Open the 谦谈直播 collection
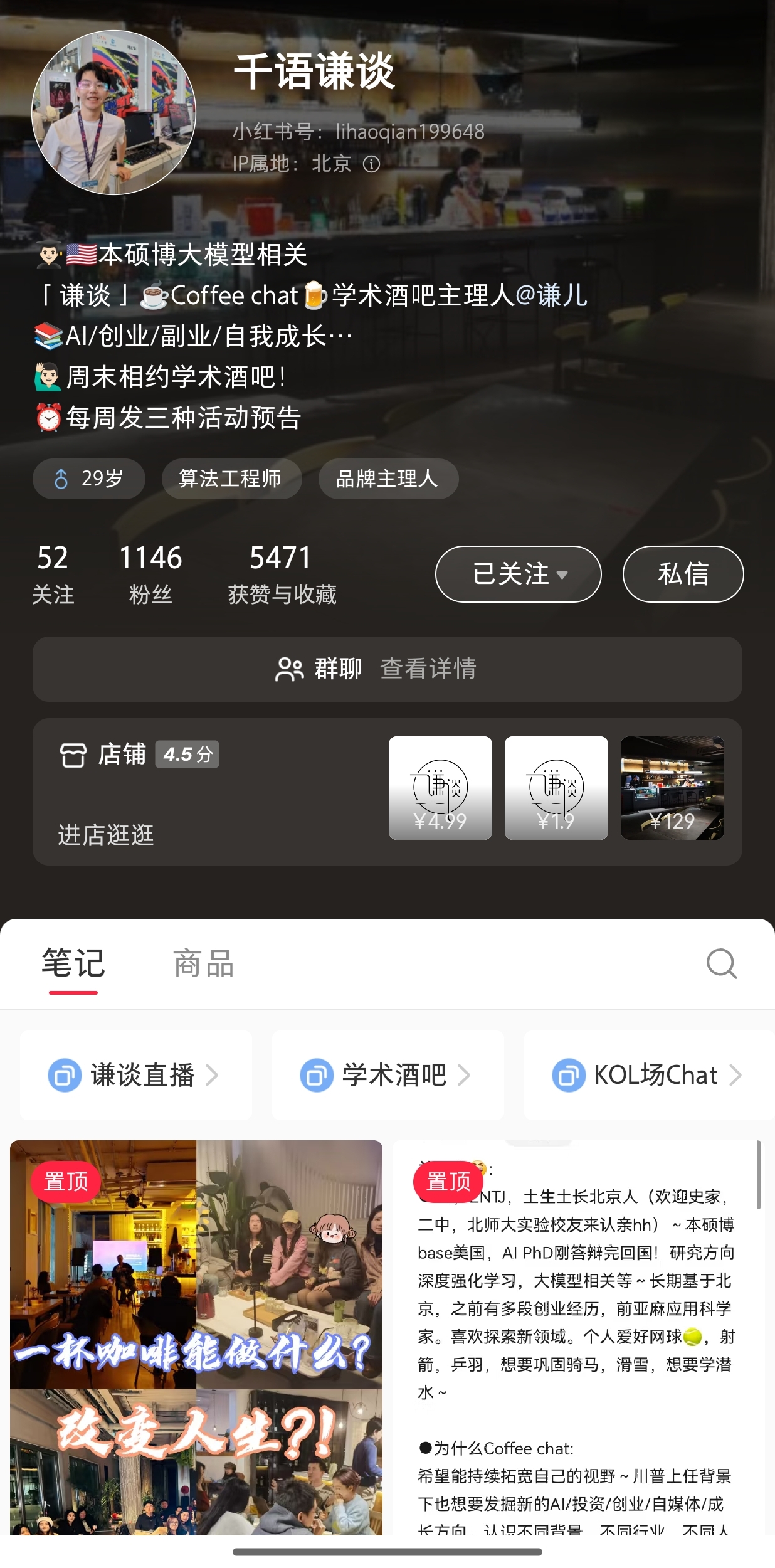The height and width of the screenshot is (1568, 775). [135, 1075]
